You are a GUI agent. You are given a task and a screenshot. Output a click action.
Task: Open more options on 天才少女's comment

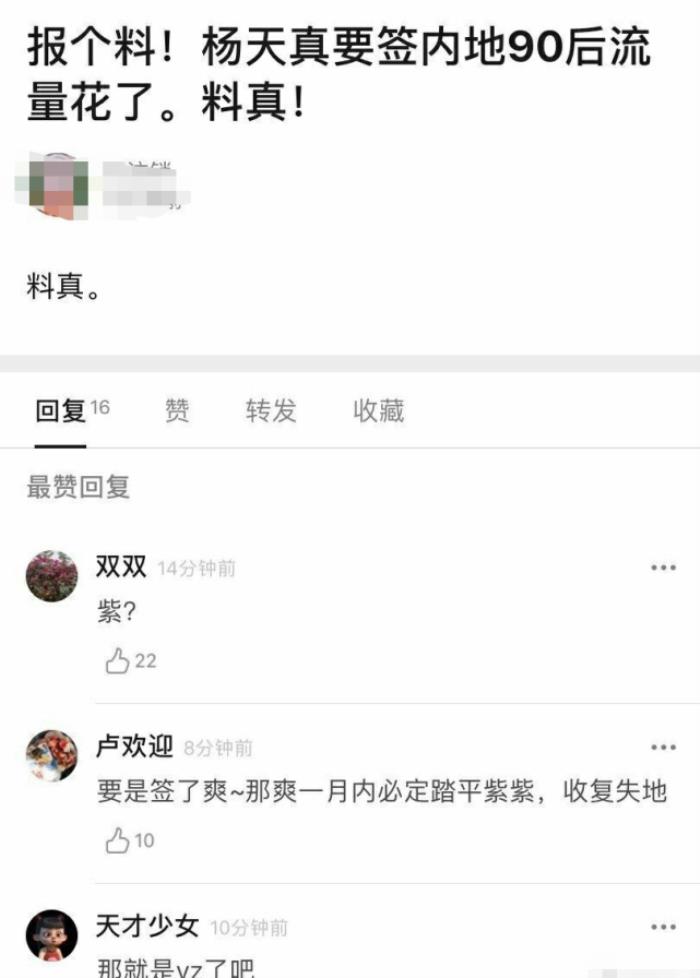[663, 928]
